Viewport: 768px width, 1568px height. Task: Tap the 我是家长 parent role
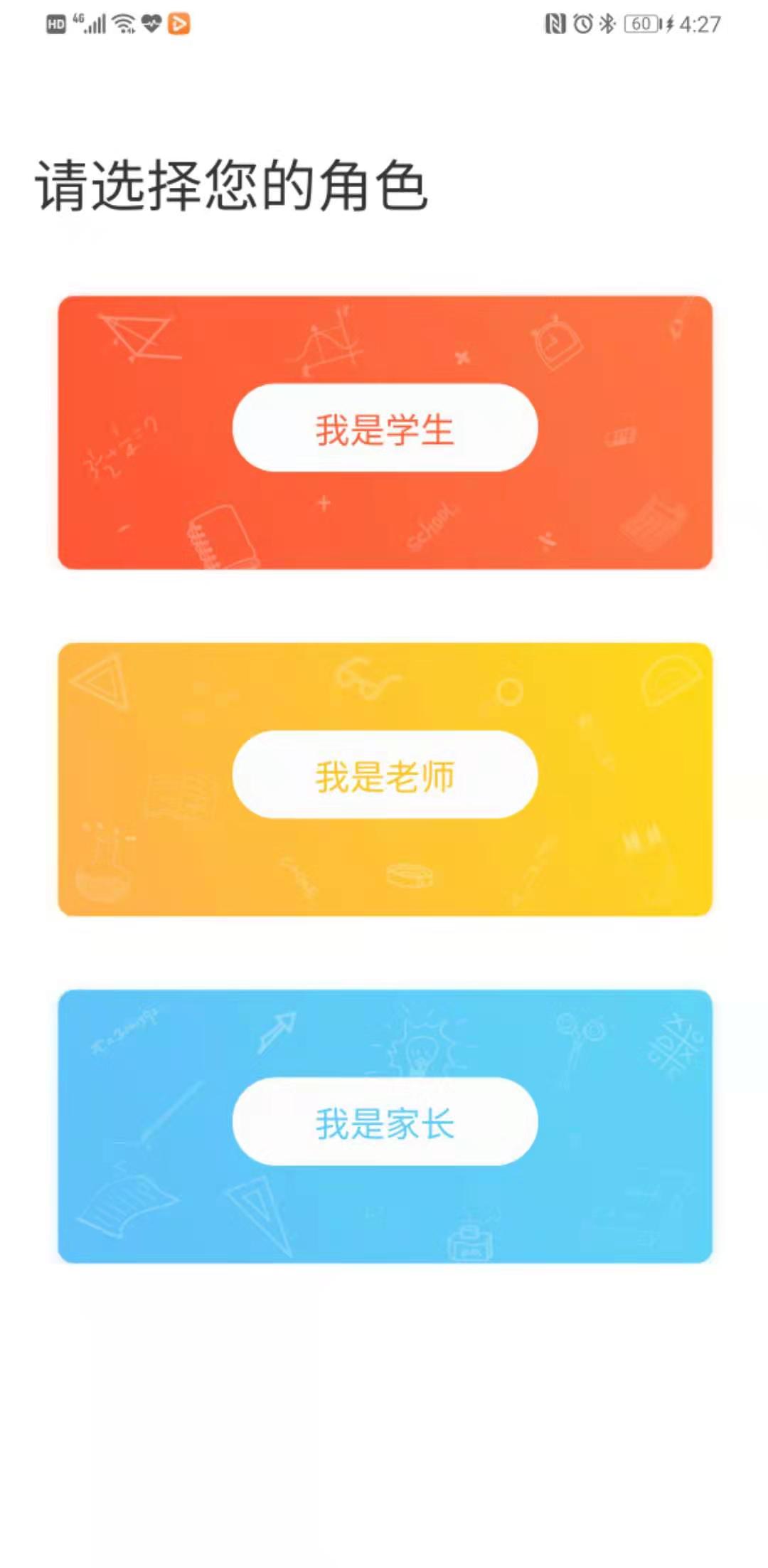coord(385,1122)
